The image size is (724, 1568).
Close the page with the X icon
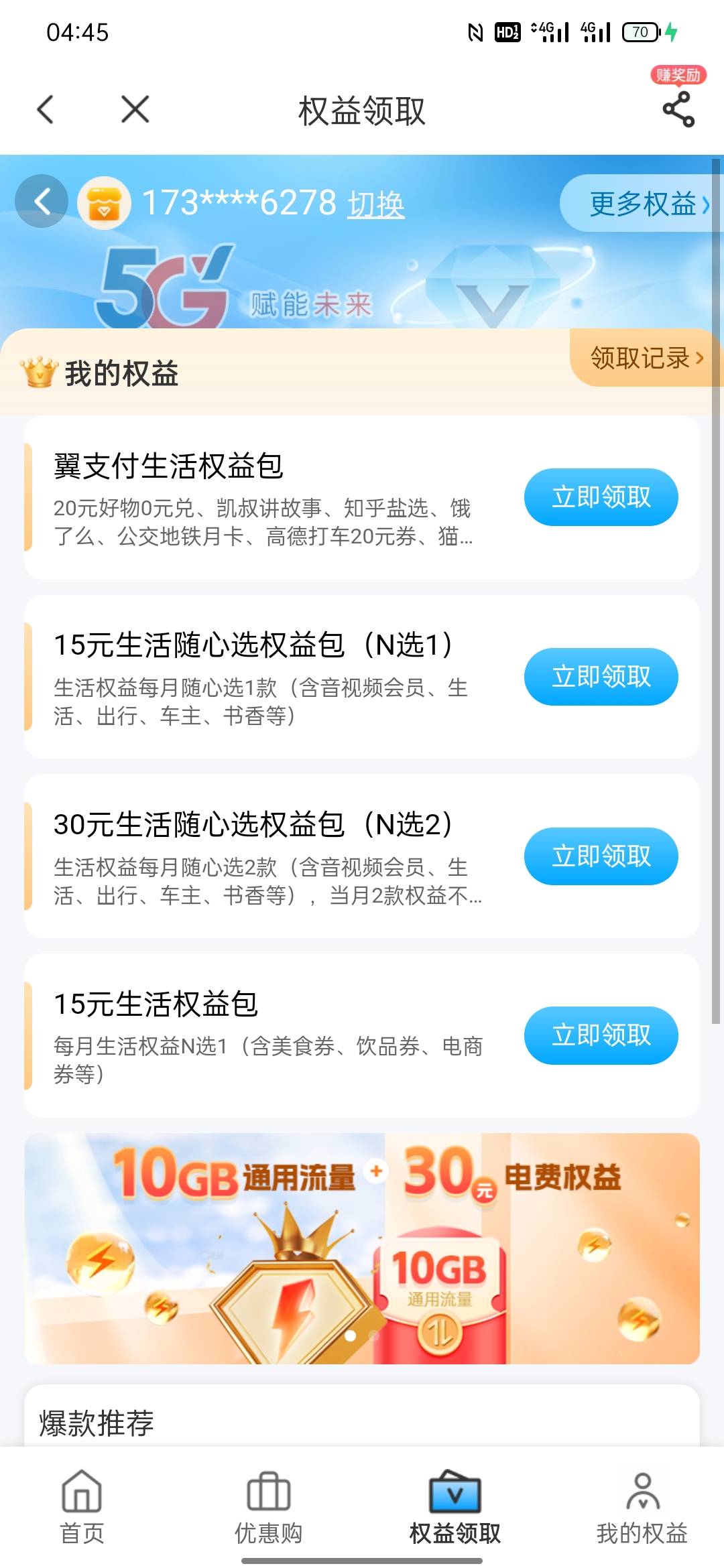pos(135,109)
